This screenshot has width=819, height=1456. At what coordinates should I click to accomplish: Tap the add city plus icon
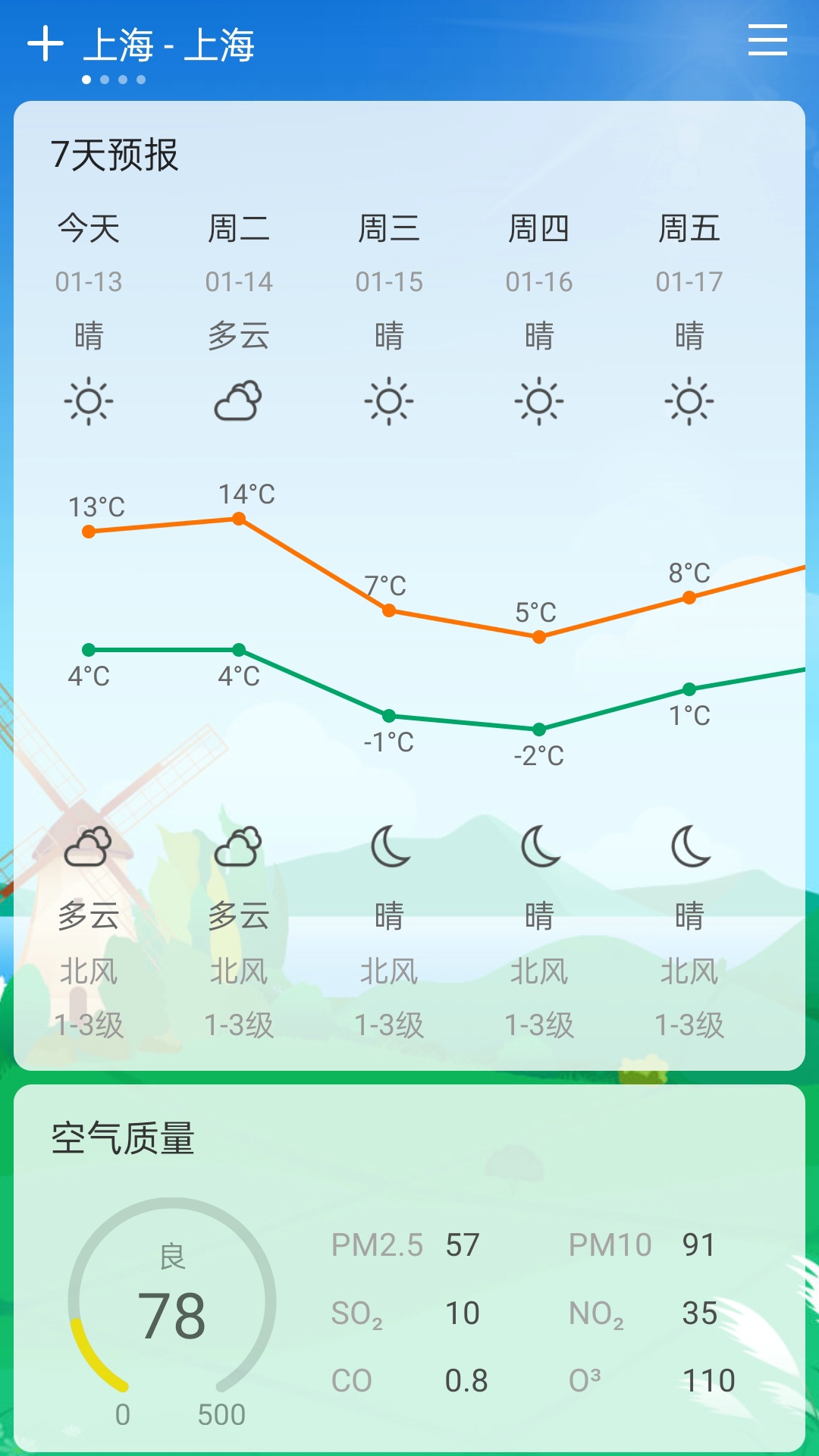pyautogui.click(x=47, y=43)
